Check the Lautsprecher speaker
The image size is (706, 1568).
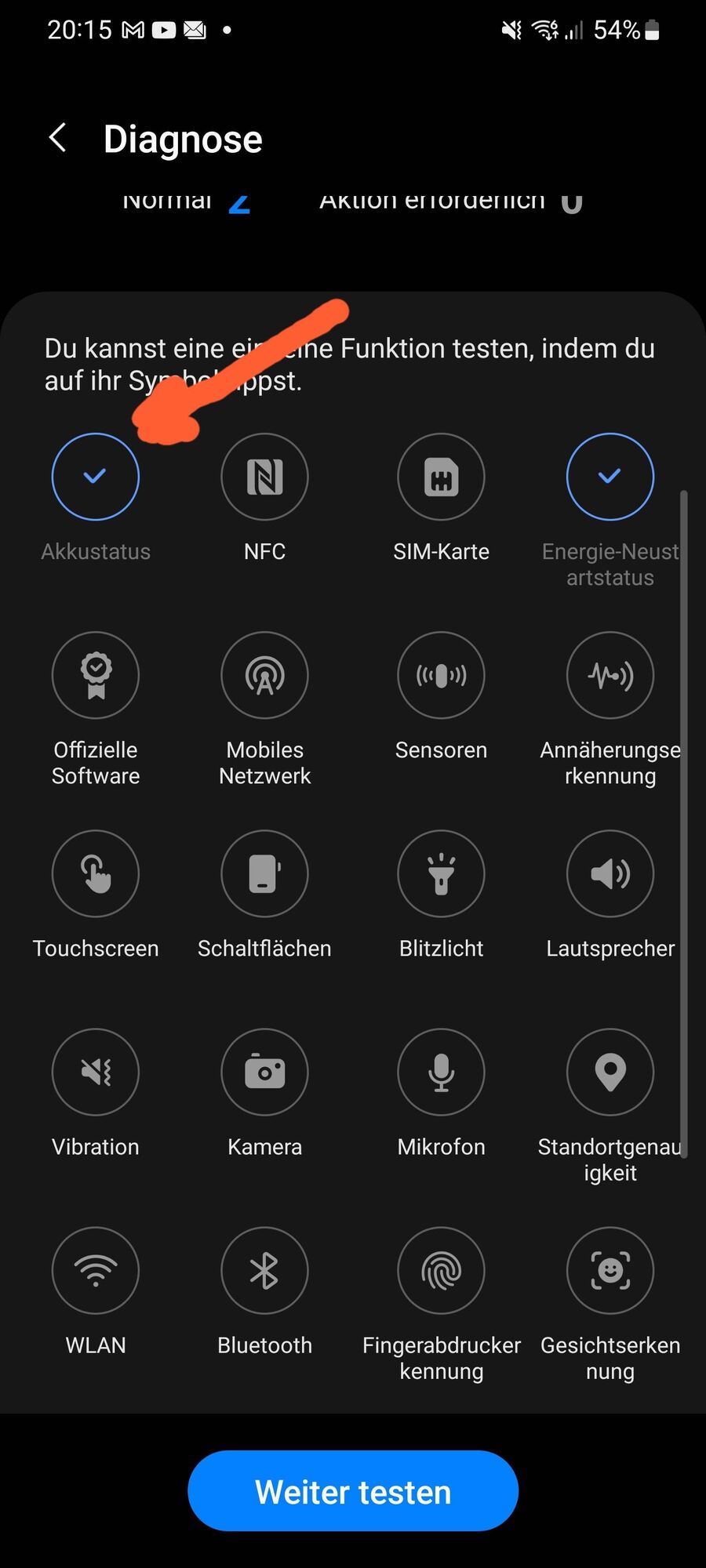610,873
